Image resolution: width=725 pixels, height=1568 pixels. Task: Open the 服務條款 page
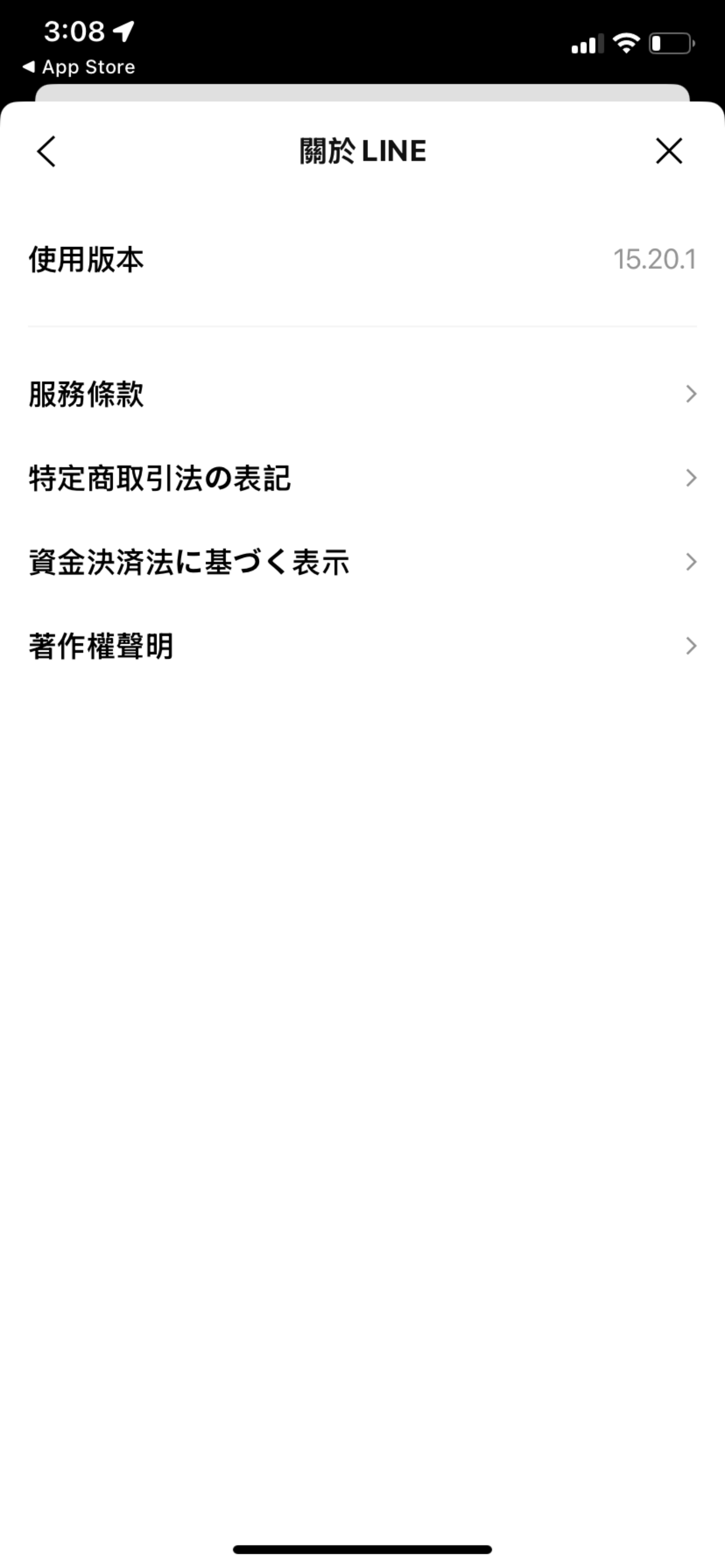point(362,395)
